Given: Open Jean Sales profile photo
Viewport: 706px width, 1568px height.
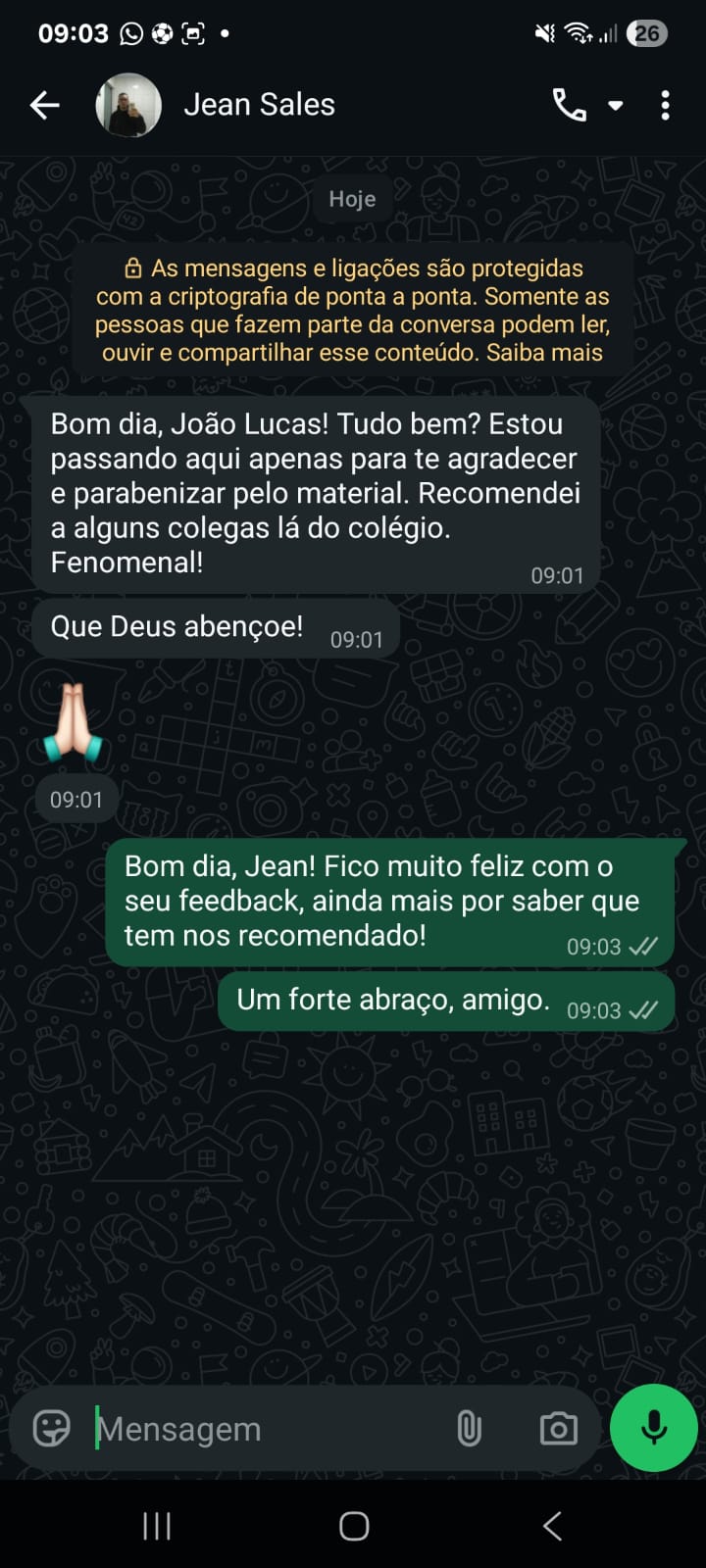Looking at the screenshot, I should click(x=128, y=105).
